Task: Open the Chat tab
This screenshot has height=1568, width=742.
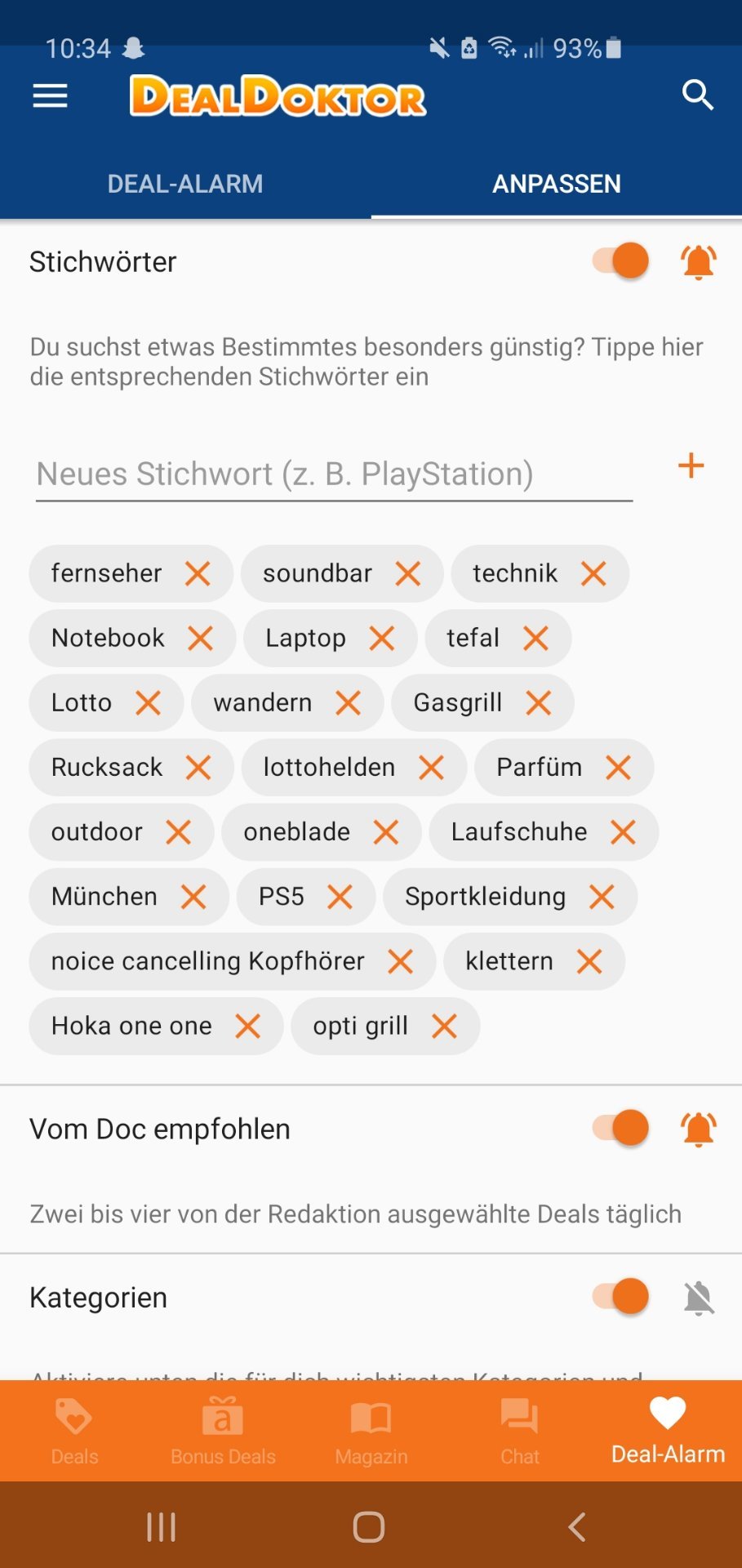Action: (x=520, y=1431)
